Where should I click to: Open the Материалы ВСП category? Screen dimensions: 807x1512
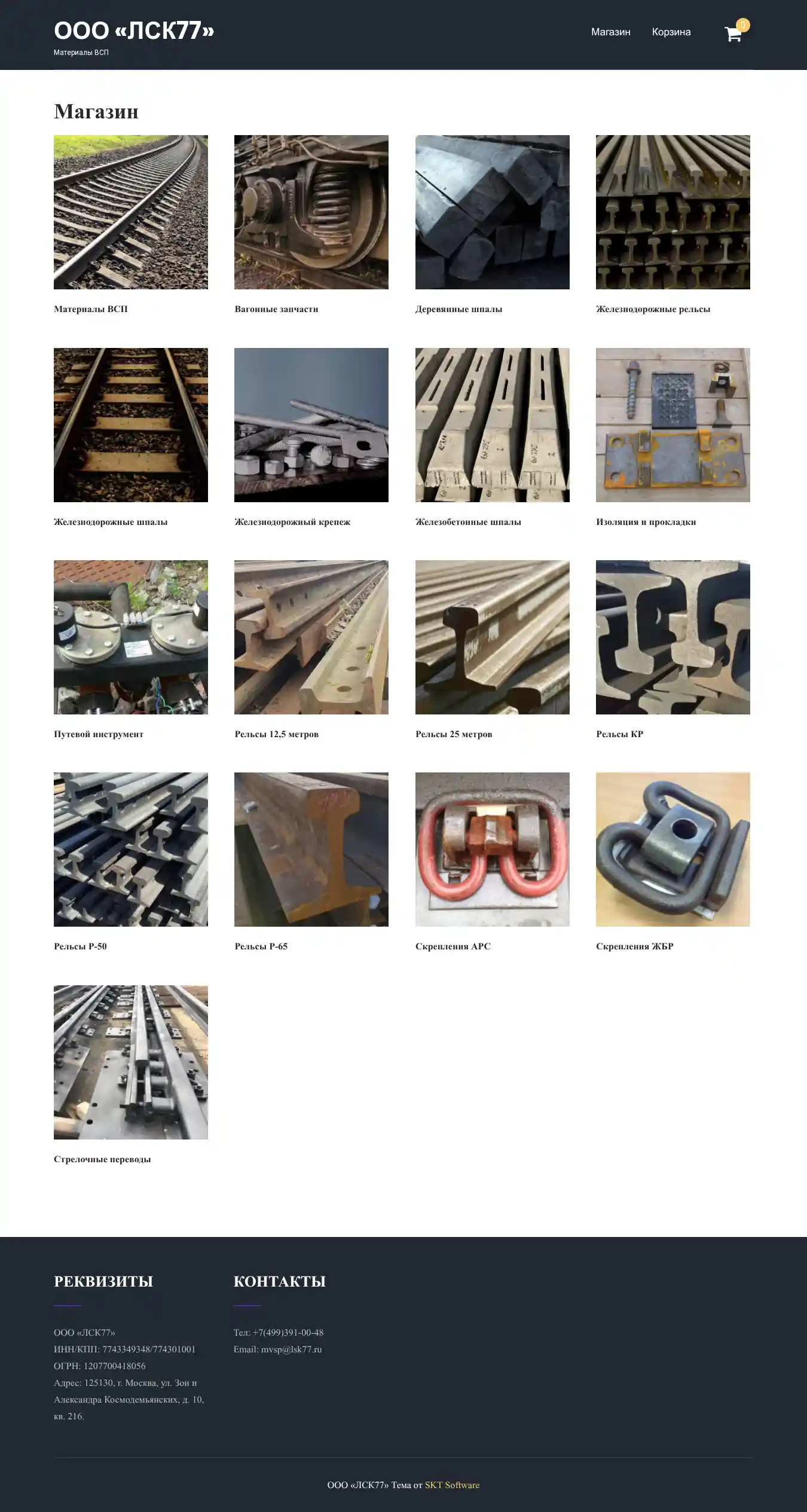click(130, 212)
